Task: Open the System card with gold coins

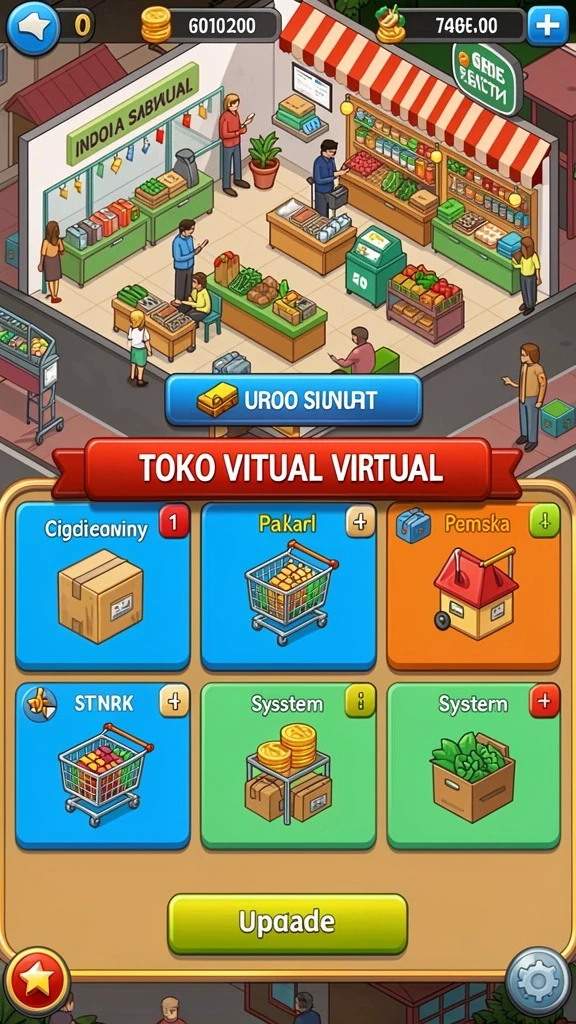Action: (x=289, y=766)
